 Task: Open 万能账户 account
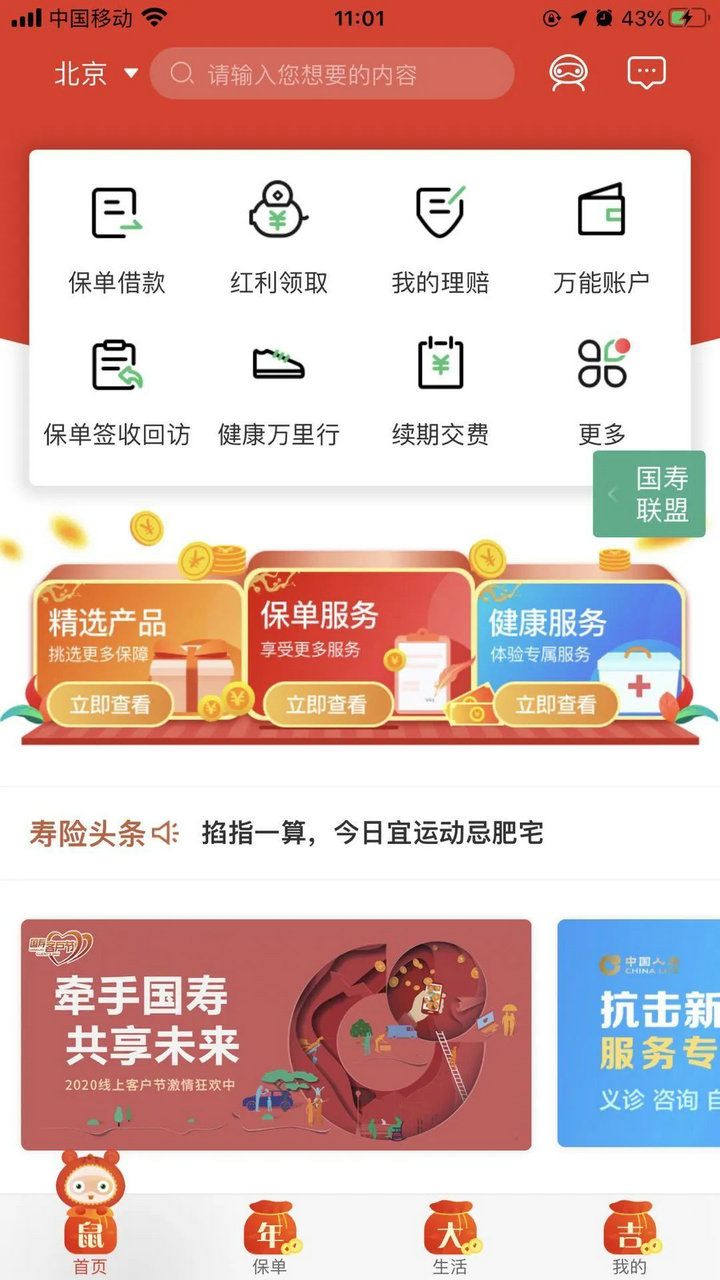click(x=601, y=238)
